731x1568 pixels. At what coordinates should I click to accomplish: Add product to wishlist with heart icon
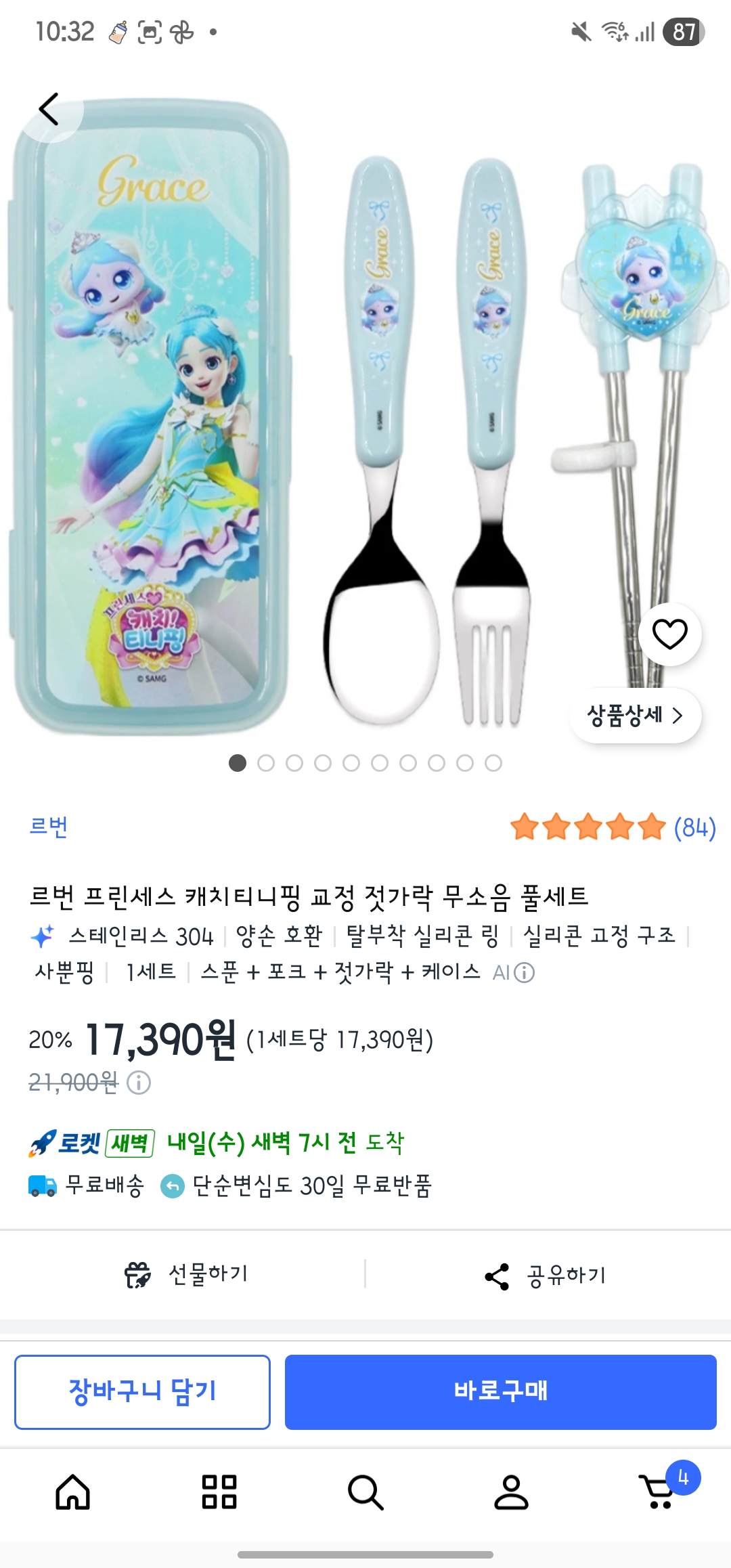[669, 634]
